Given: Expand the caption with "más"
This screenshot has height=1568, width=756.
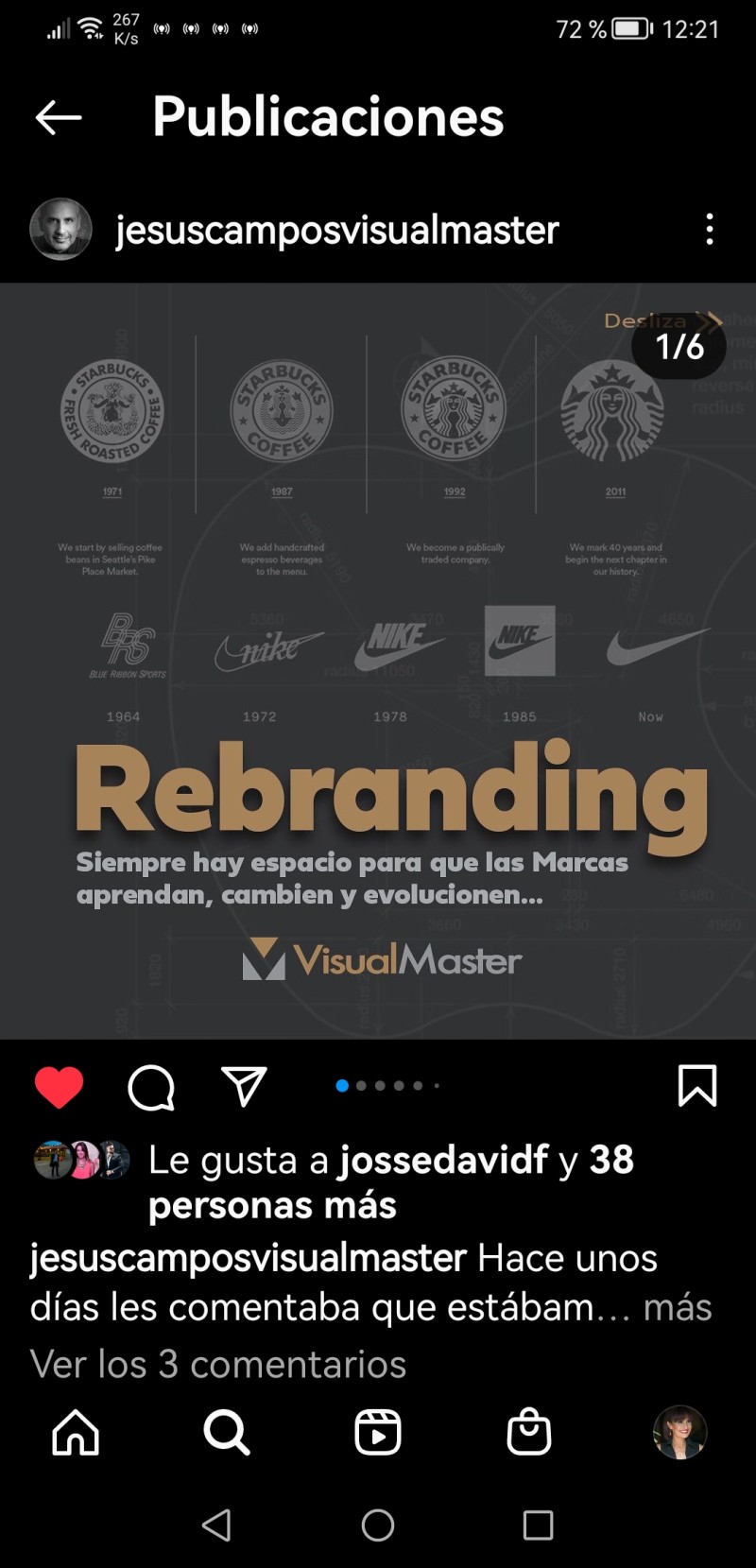Looking at the screenshot, I should click(x=677, y=1307).
